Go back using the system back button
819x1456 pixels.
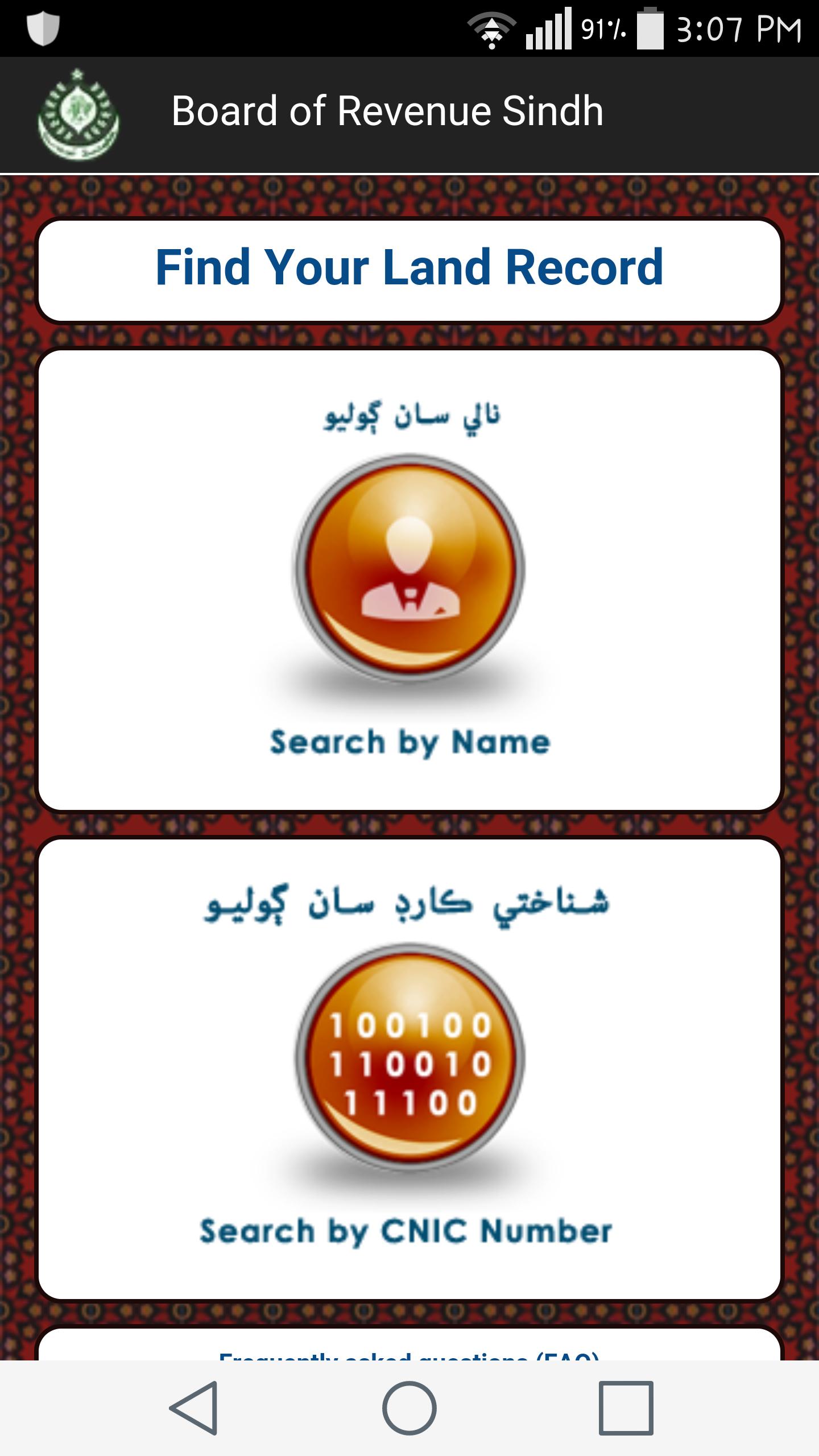coord(193,1408)
